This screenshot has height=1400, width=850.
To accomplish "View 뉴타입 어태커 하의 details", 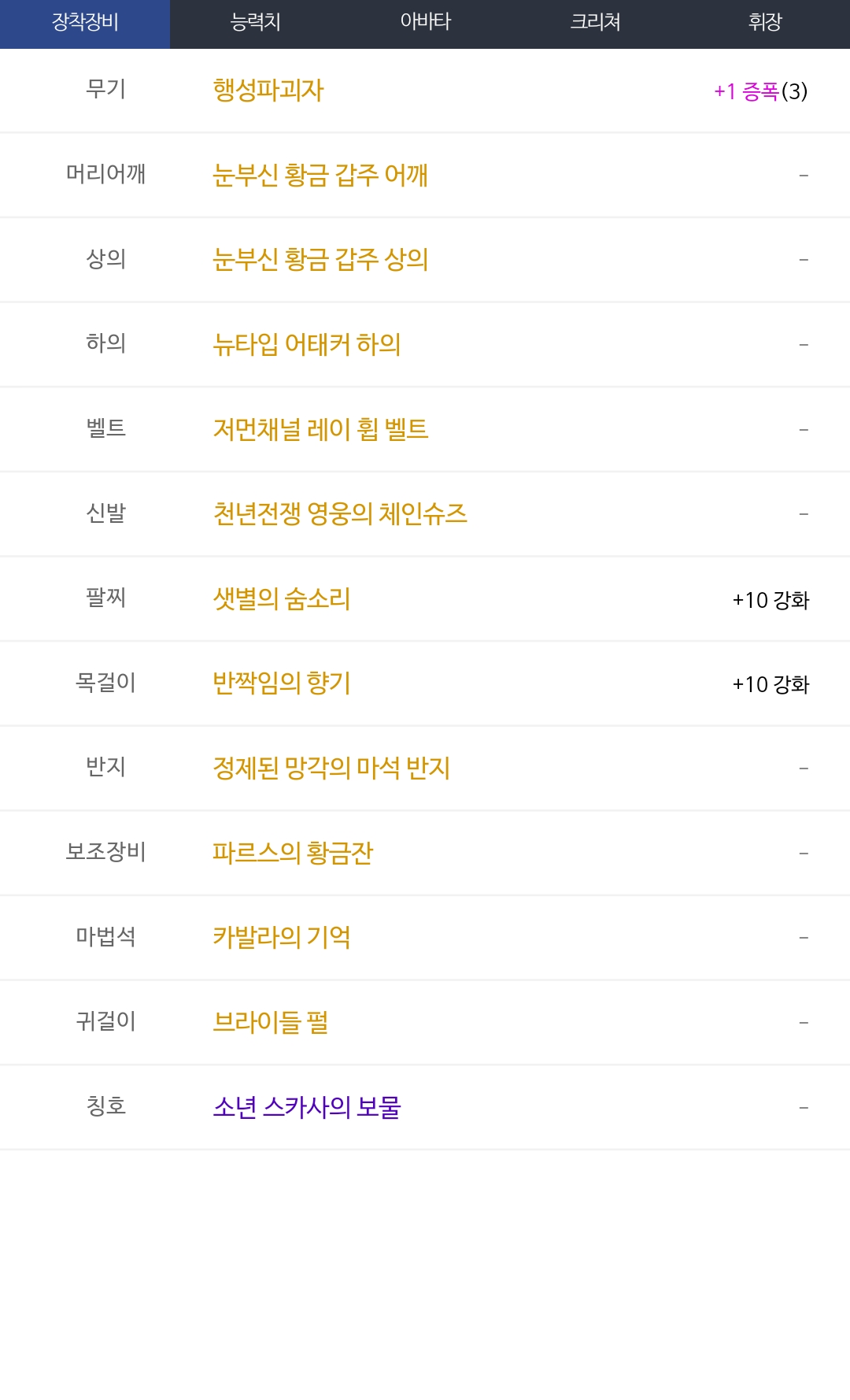I will [x=307, y=344].
